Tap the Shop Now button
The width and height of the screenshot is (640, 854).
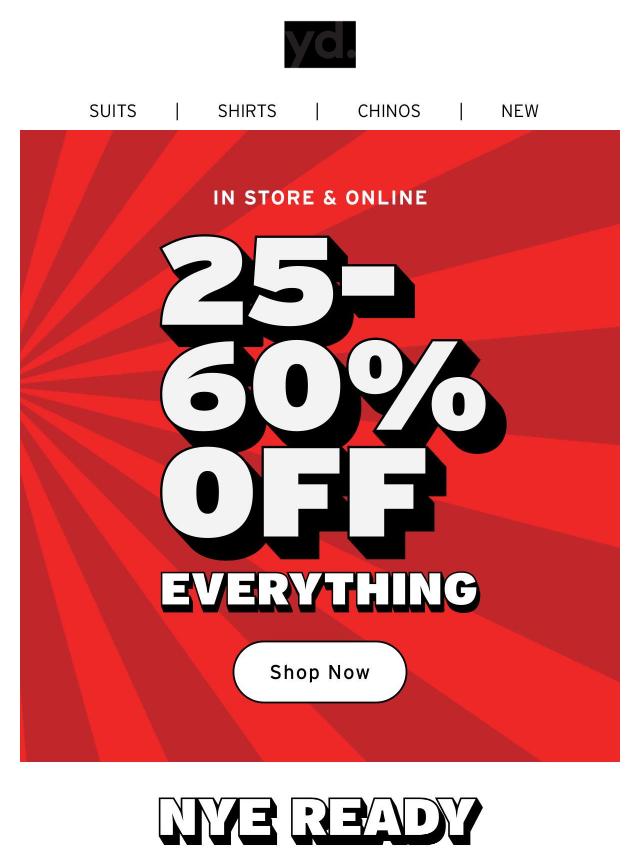click(x=320, y=672)
